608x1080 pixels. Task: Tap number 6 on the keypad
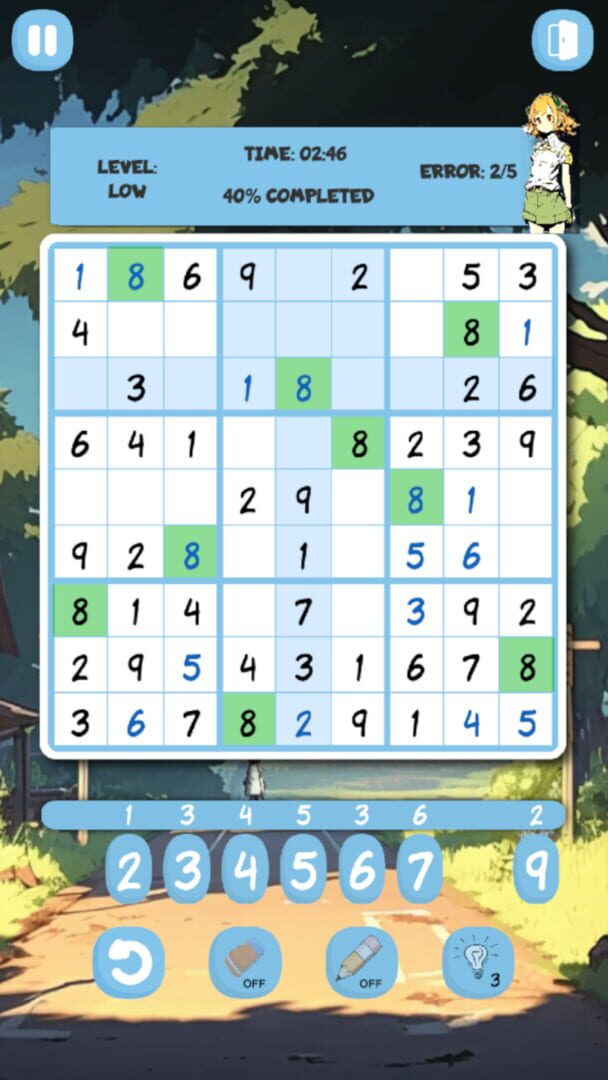coord(362,871)
